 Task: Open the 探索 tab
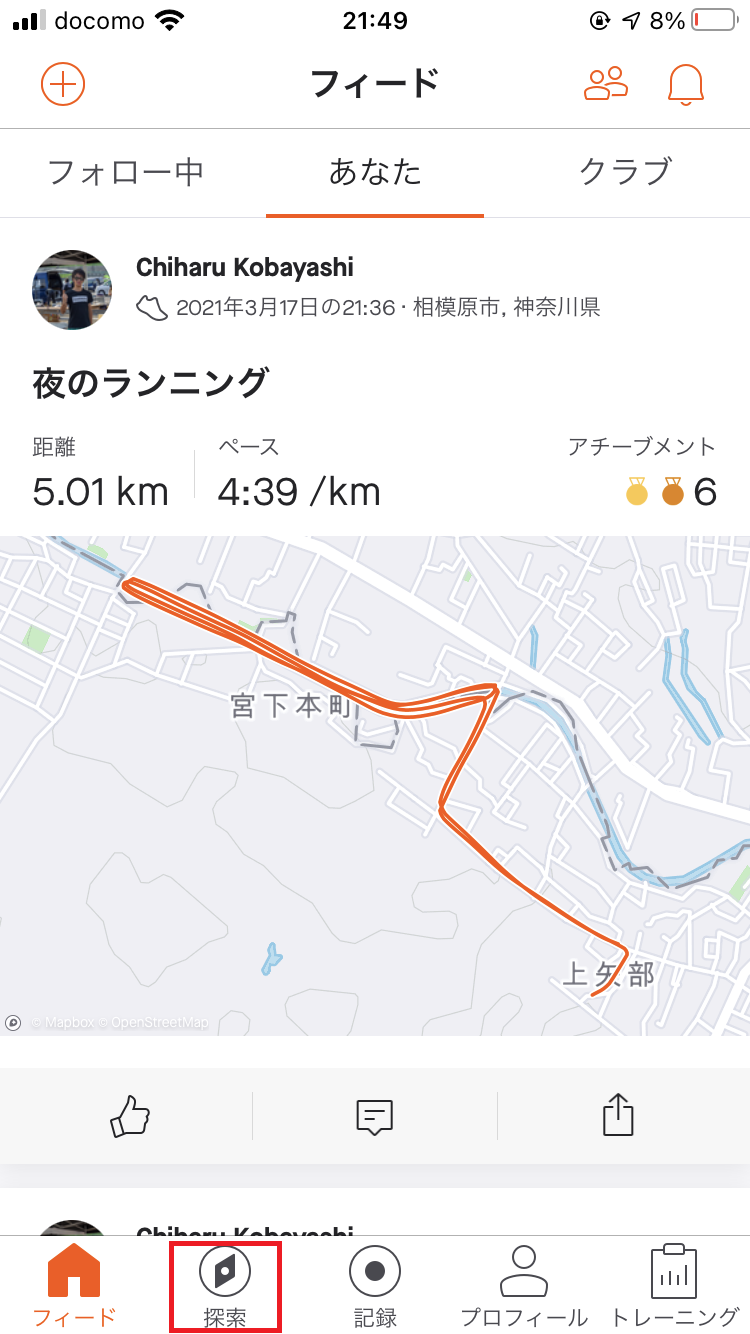(225, 1286)
